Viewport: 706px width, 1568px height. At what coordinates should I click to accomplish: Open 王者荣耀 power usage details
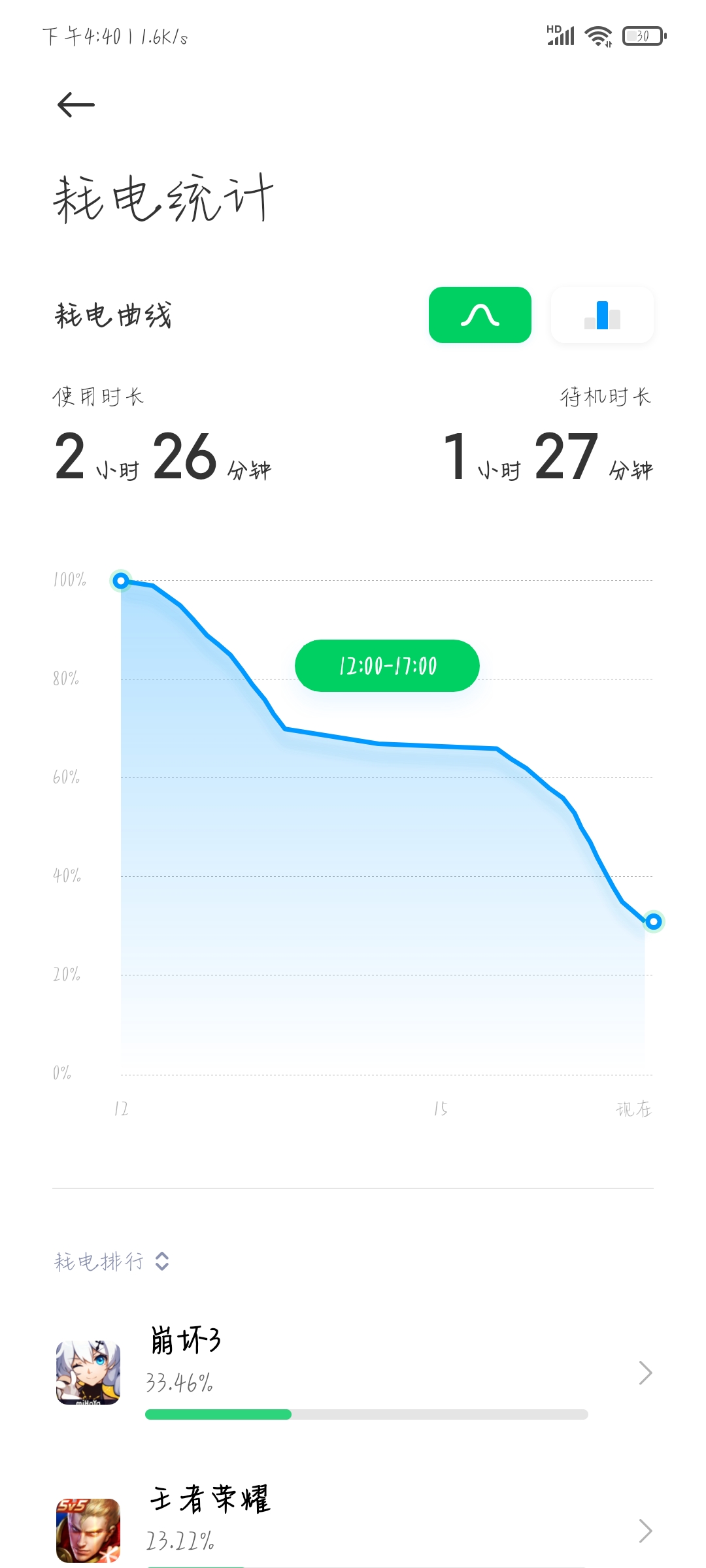point(353,1526)
